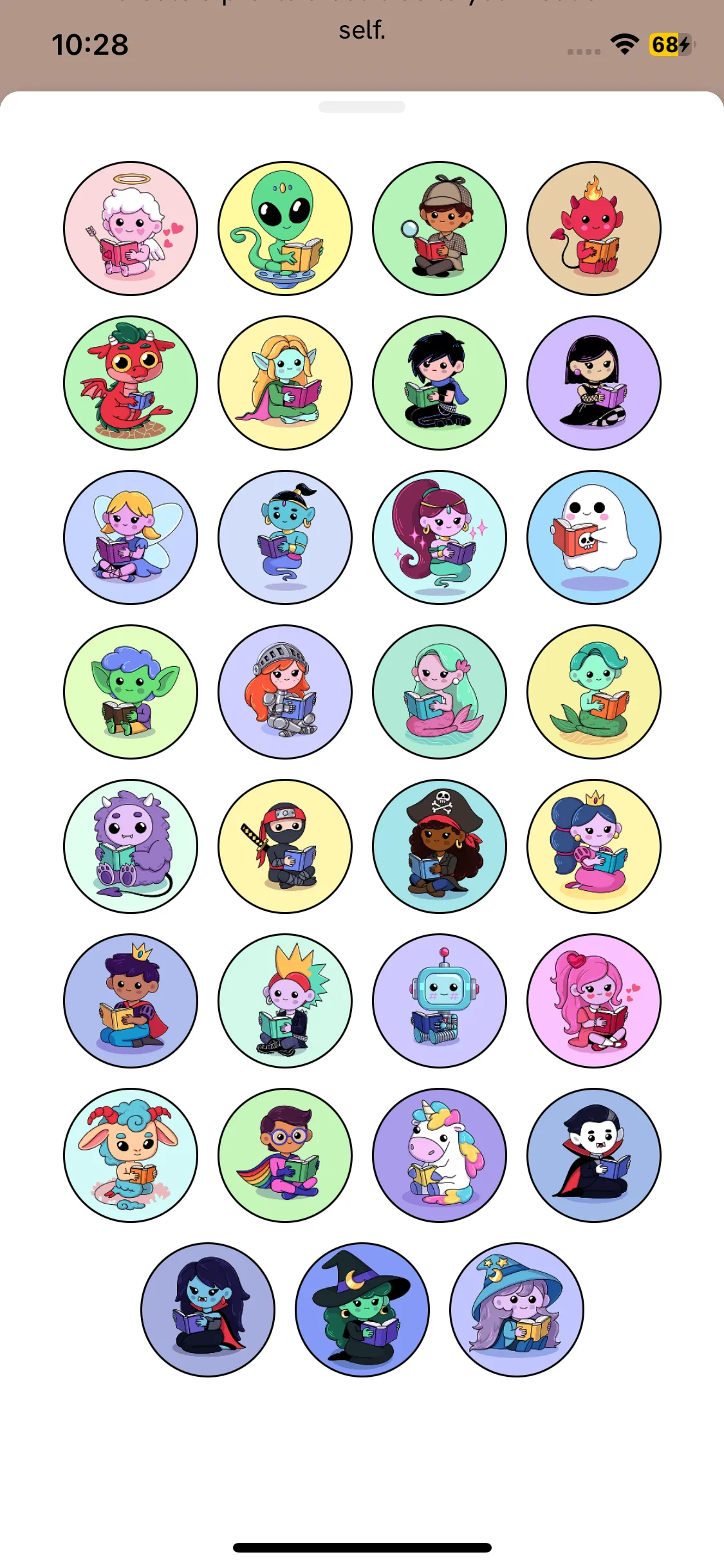Choose the pirate avatar

[x=440, y=846]
